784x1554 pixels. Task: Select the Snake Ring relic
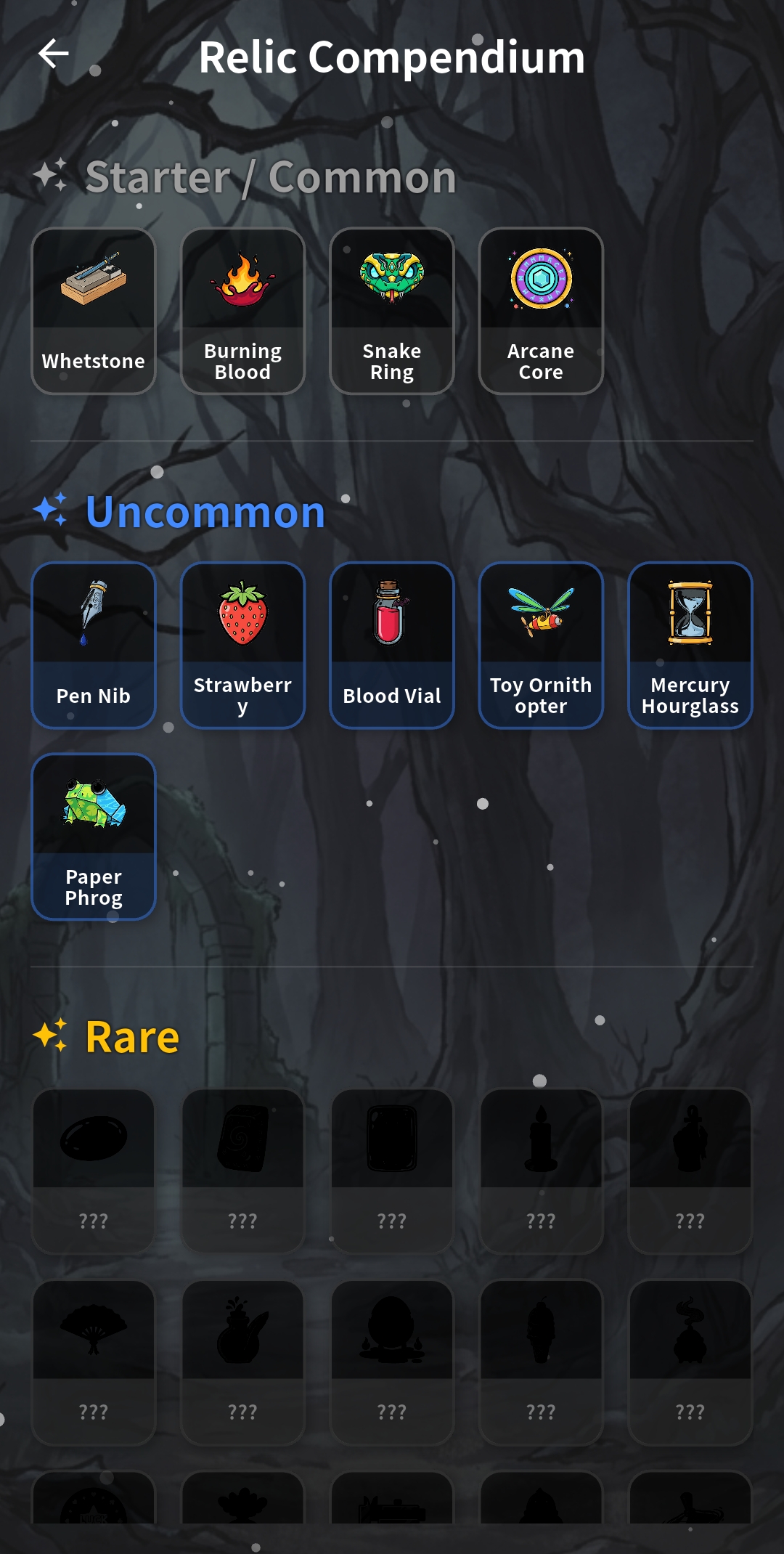(x=392, y=311)
